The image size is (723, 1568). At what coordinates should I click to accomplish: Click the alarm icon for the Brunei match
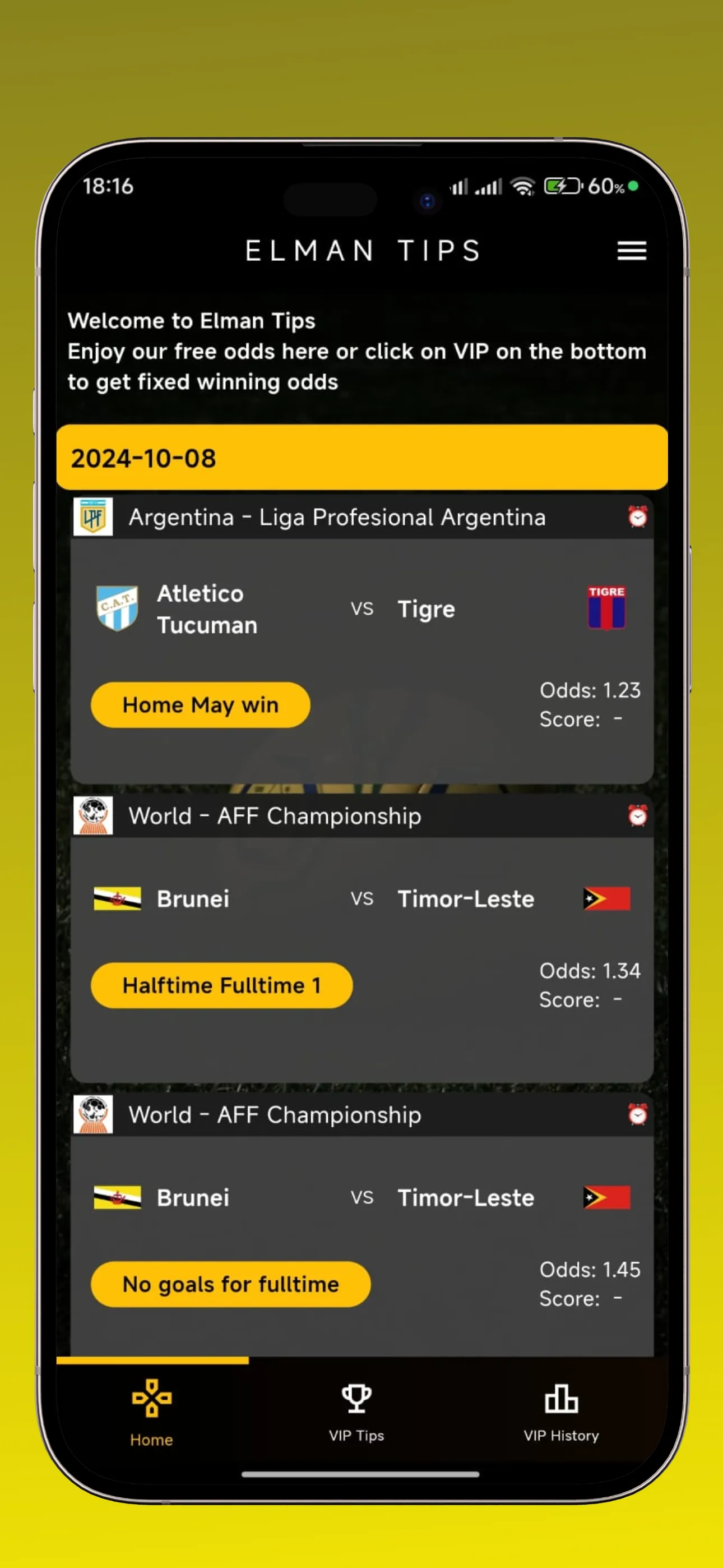coord(637,815)
